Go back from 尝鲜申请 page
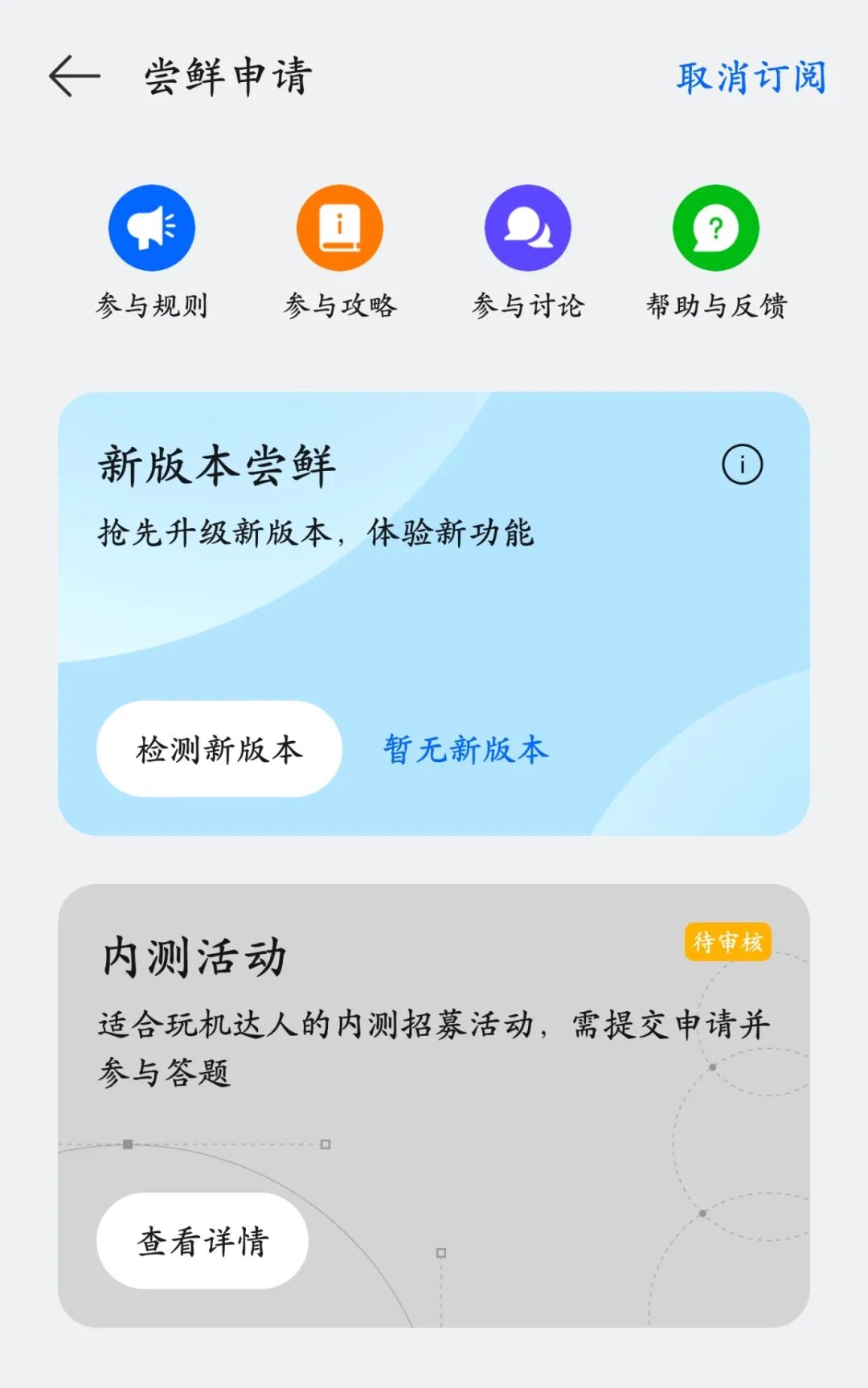 click(x=74, y=77)
